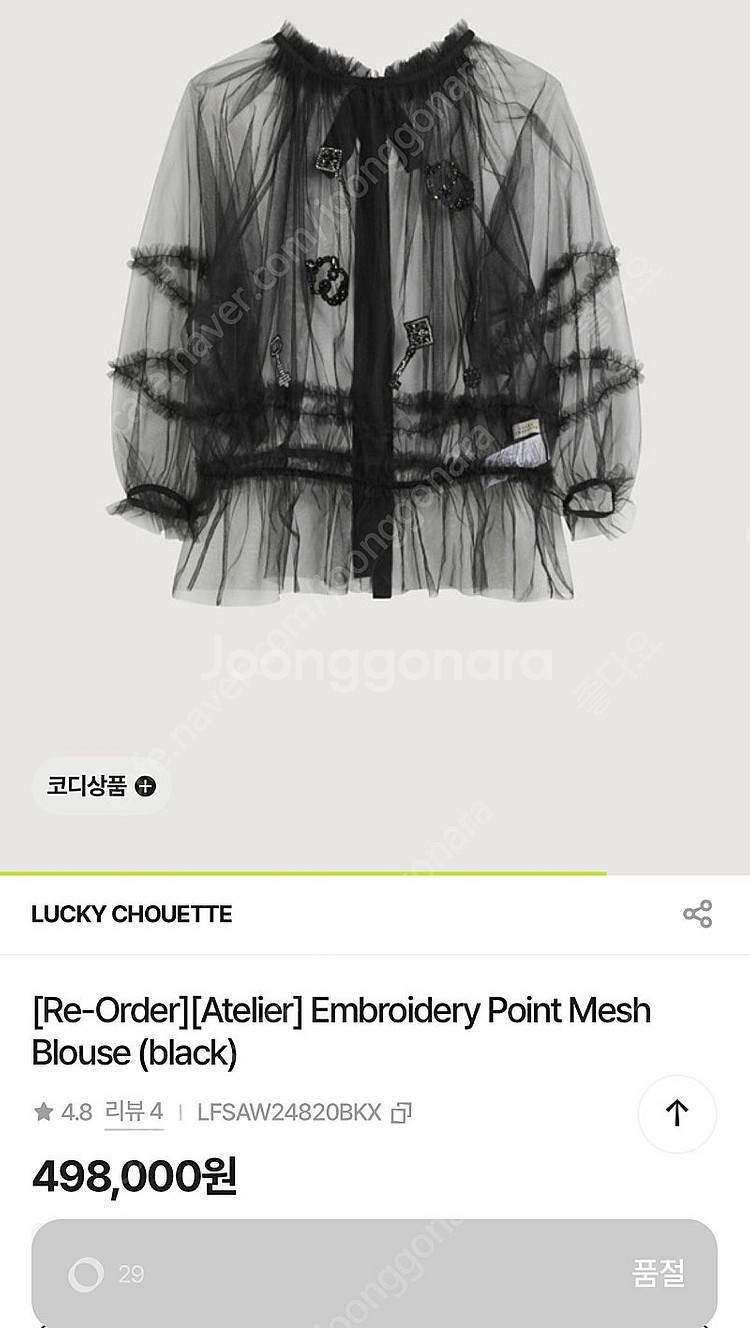Share this blouse product page
Viewport: 750px width, 1328px height.
click(x=697, y=914)
